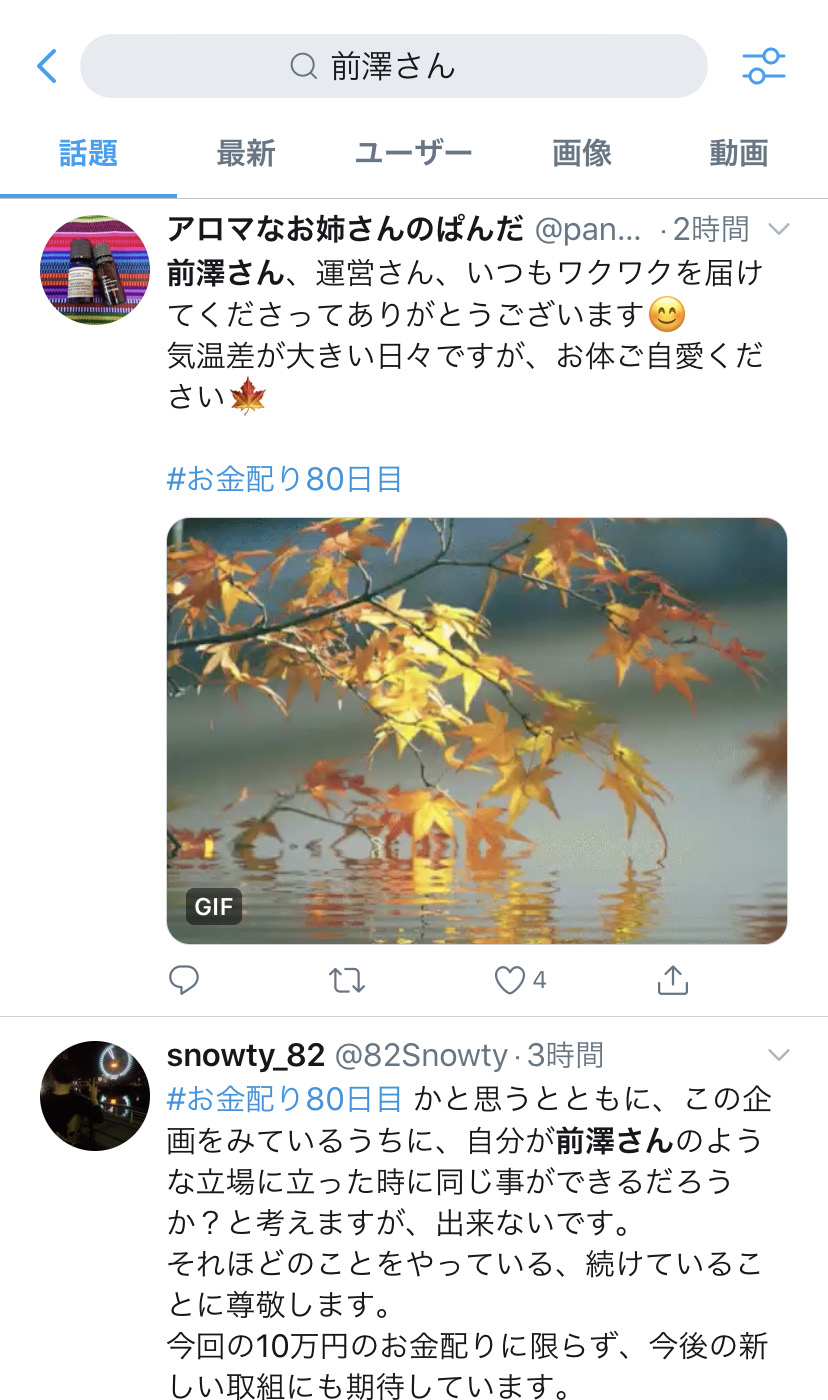Open アロマなお姉さんのぱんだ's profile picture

[x=94, y=270]
